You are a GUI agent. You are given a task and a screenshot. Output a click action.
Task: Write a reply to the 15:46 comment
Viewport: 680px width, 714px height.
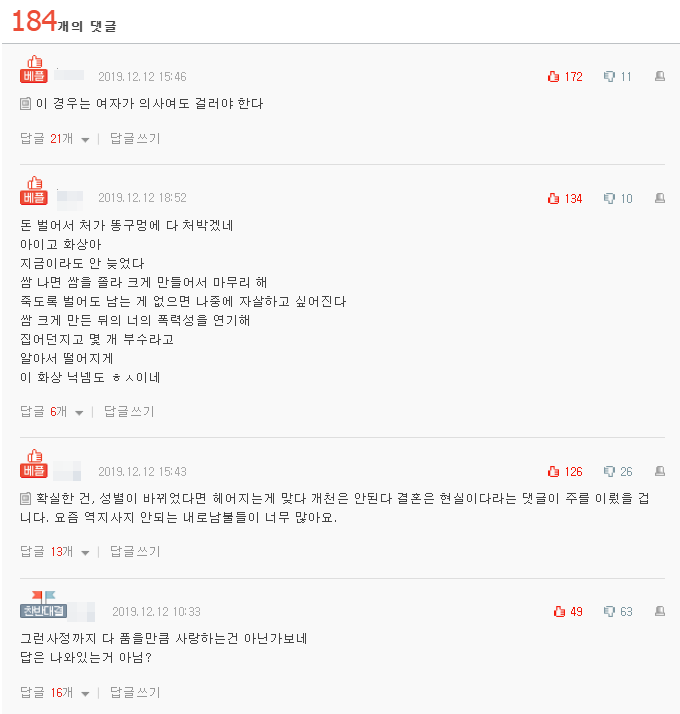pyautogui.click(x=135, y=138)
